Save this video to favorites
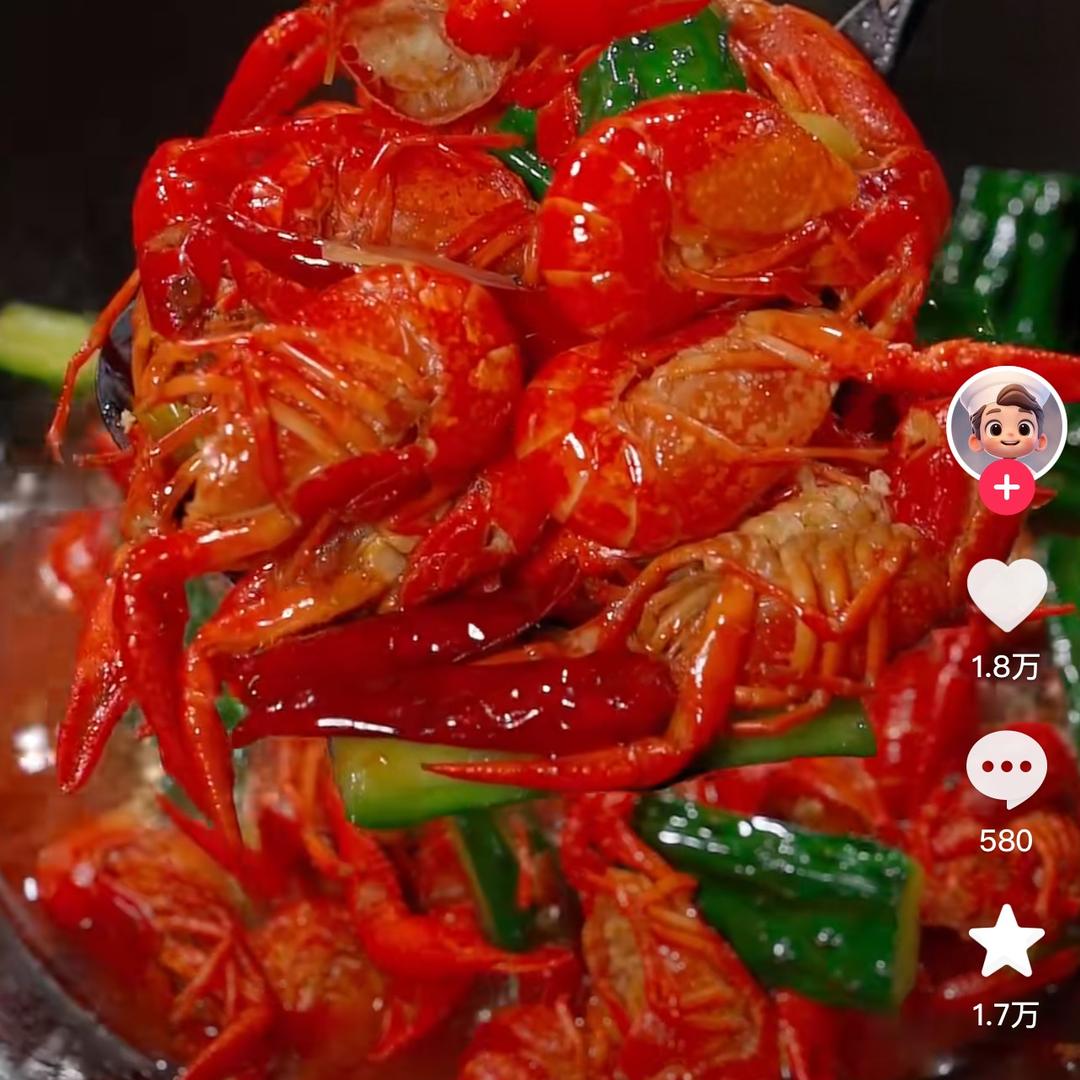The image size is (1080, 1080). tap(1006, 941)
